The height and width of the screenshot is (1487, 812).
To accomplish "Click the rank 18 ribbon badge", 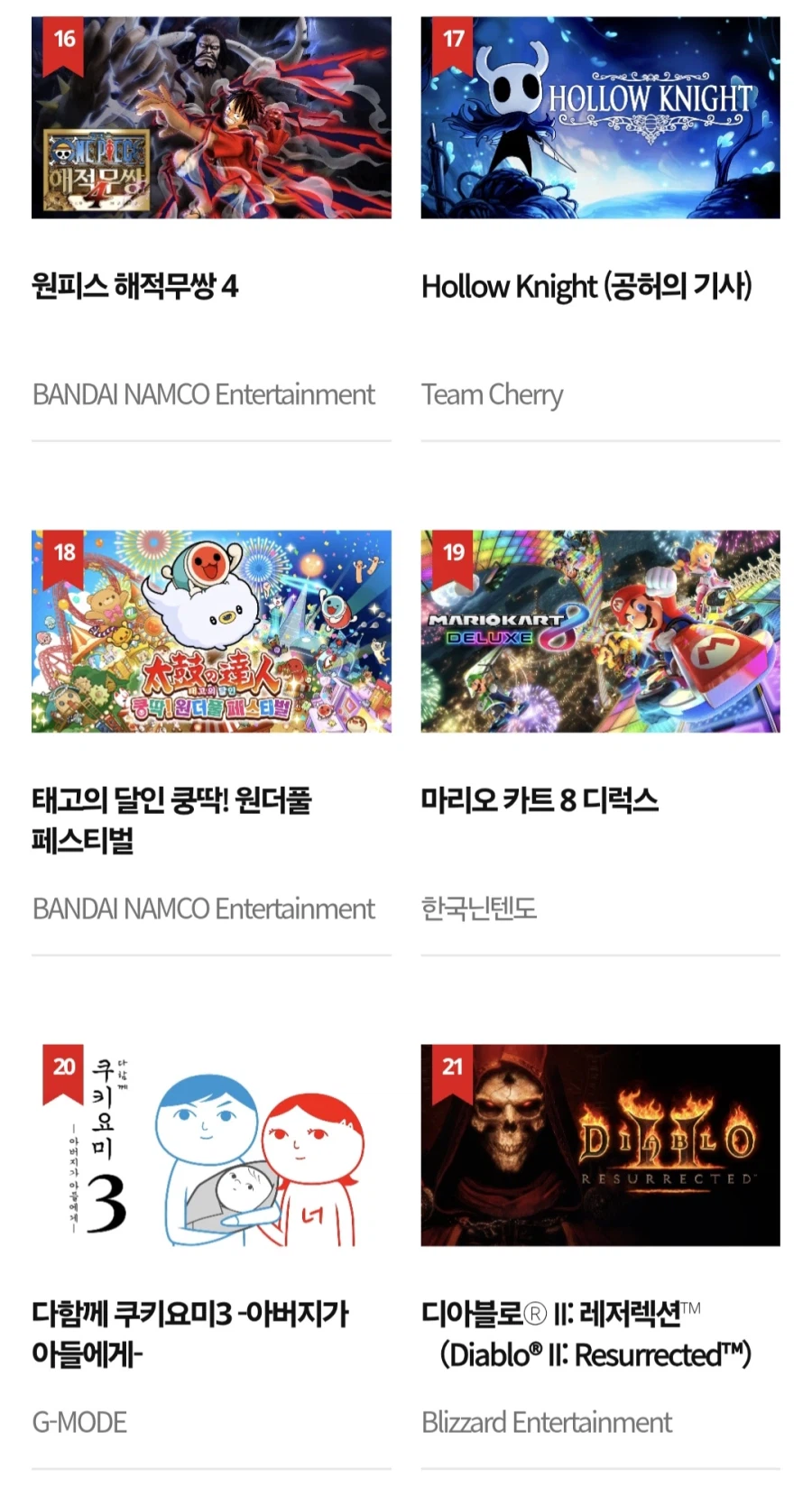I will click(x=60, y=554).
